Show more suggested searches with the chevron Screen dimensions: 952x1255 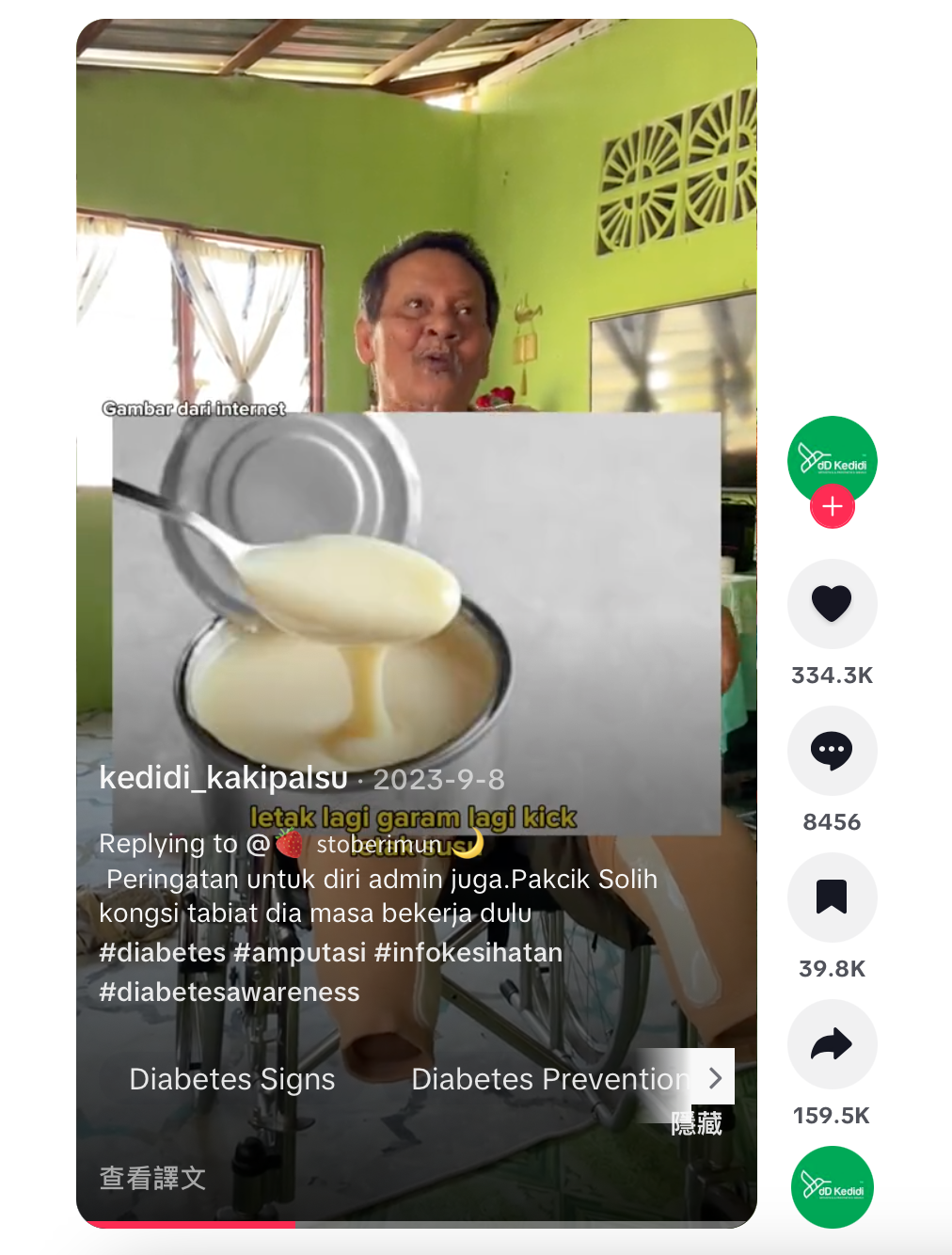[715, 1078]
